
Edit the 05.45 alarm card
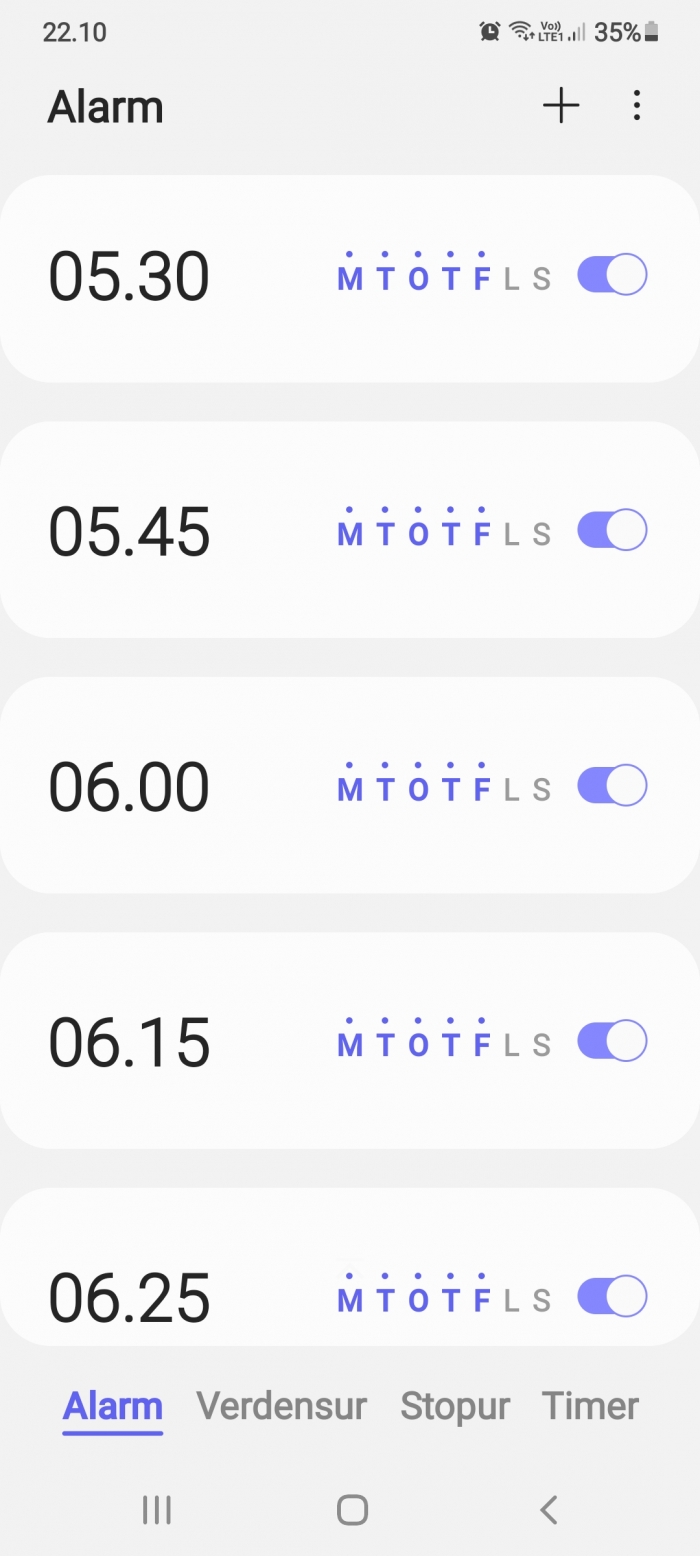(x=350, y=530)
